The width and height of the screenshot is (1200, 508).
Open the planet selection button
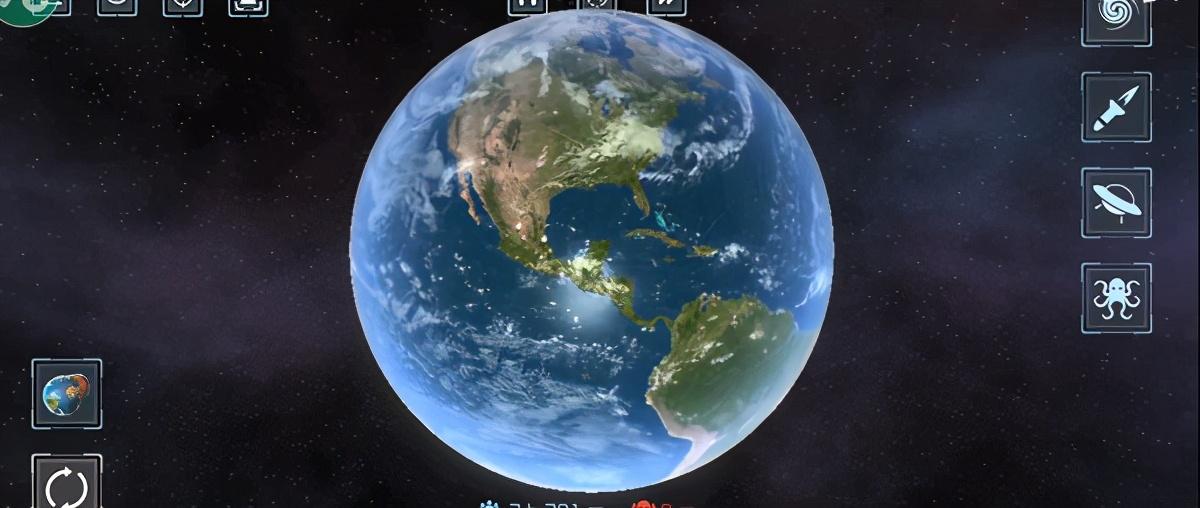click(67, 394)
